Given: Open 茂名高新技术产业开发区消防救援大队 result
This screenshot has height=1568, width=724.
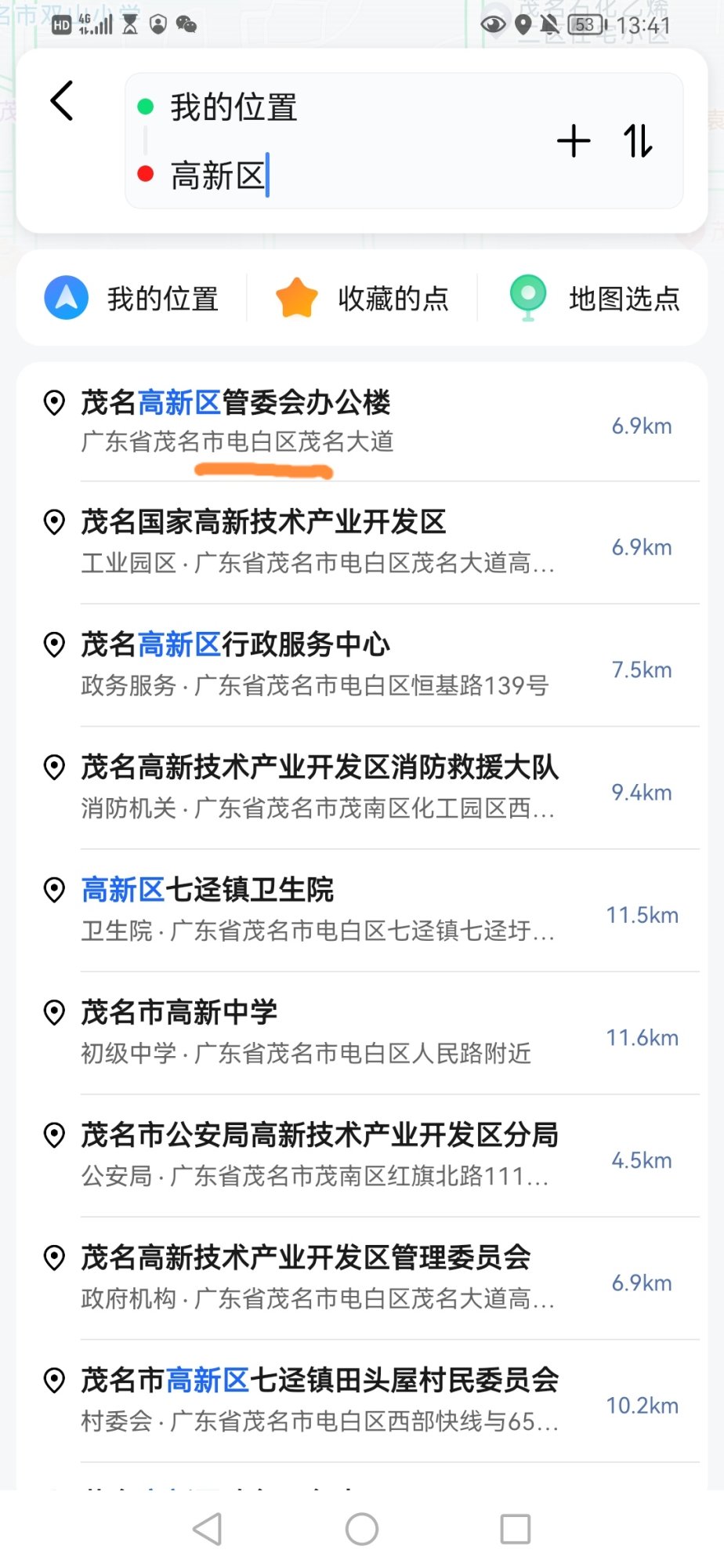Looking at the screenshot, I should tap(313, 786).
